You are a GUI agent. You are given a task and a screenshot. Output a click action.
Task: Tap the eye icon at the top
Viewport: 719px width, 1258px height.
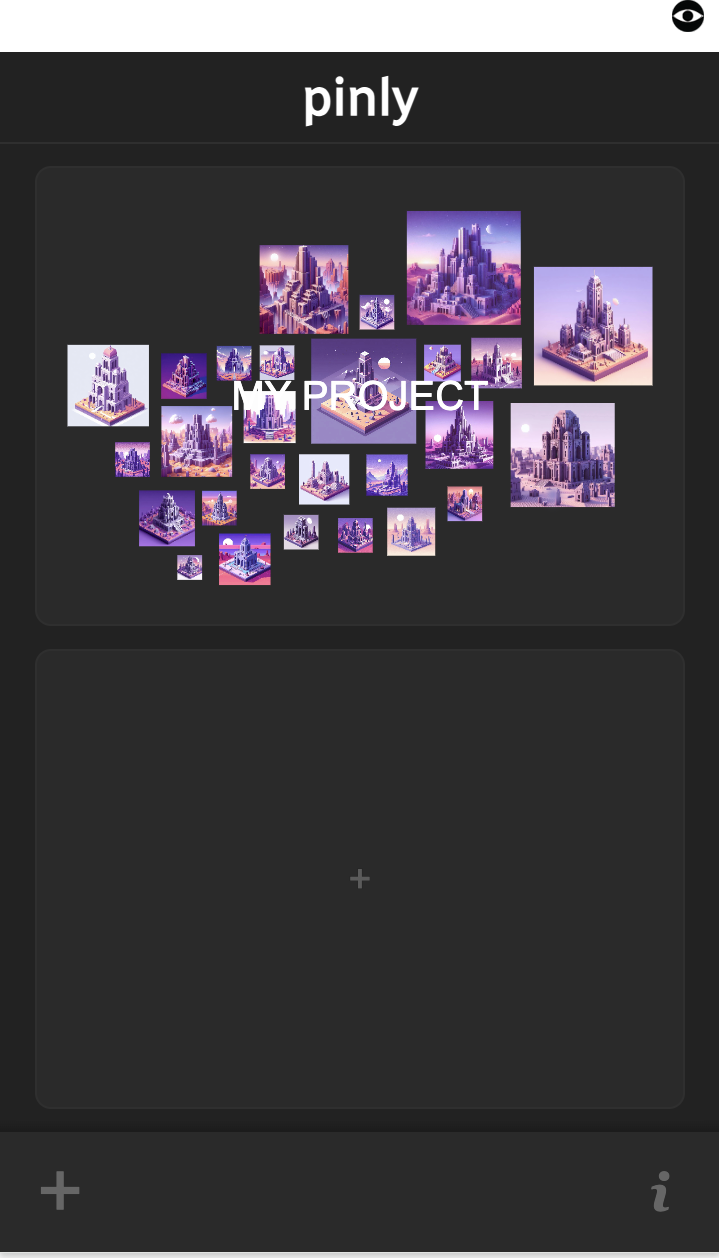pos(688,17)
